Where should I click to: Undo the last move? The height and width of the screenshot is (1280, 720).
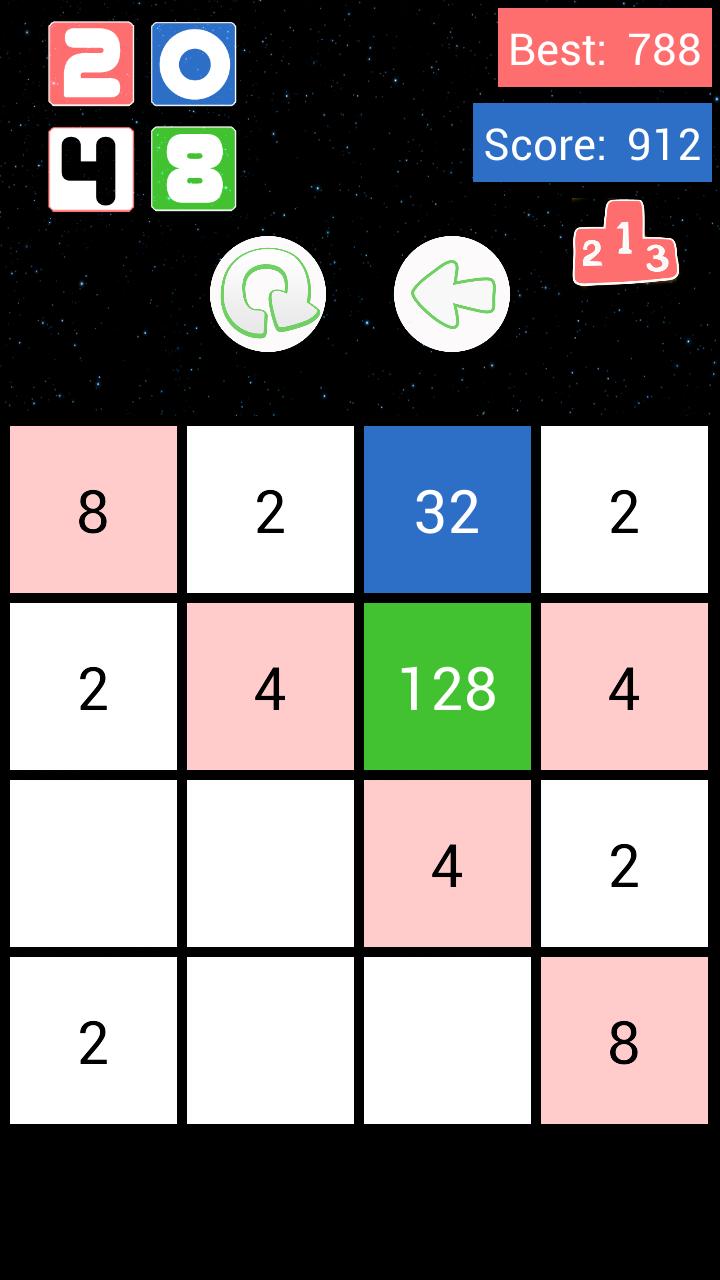[452, 294]
